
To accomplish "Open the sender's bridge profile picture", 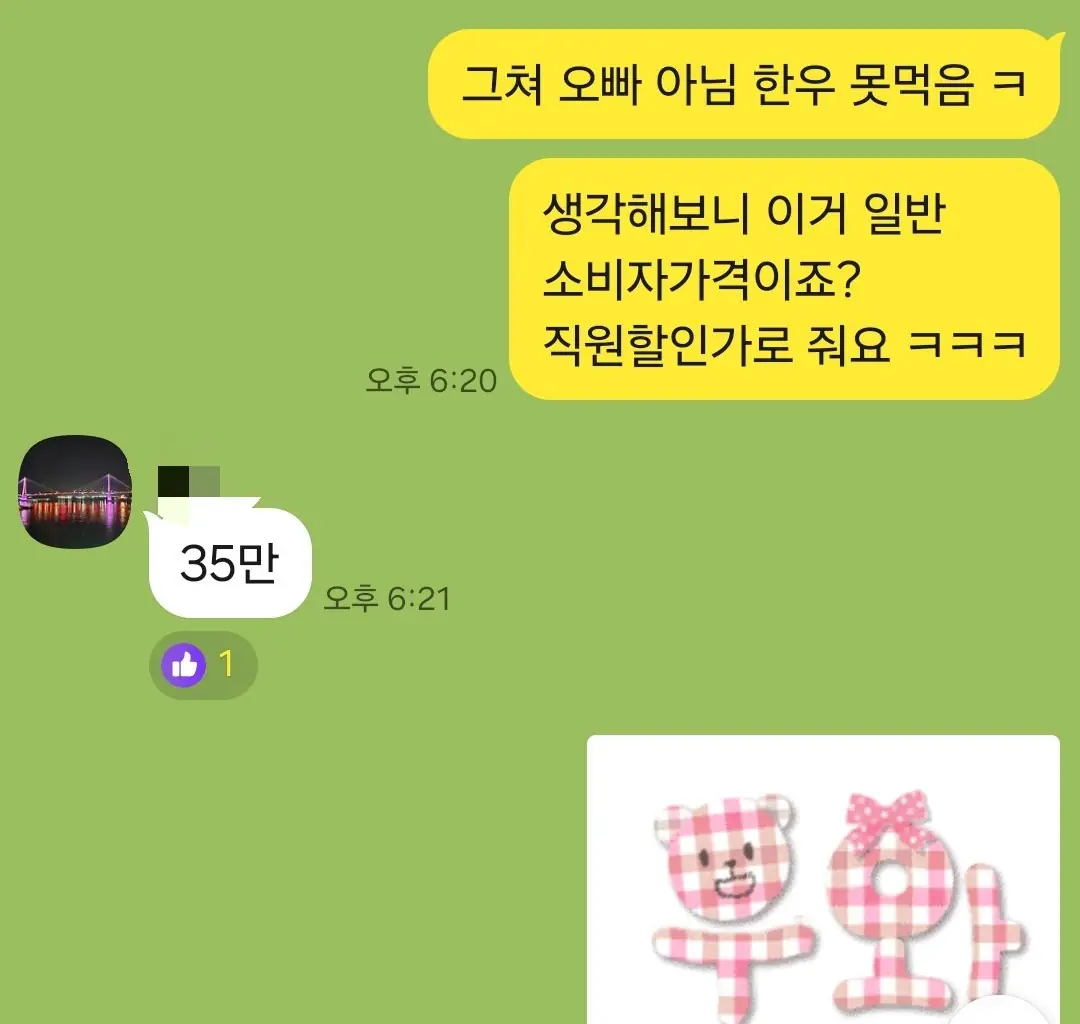I will [x=75, y=492].
